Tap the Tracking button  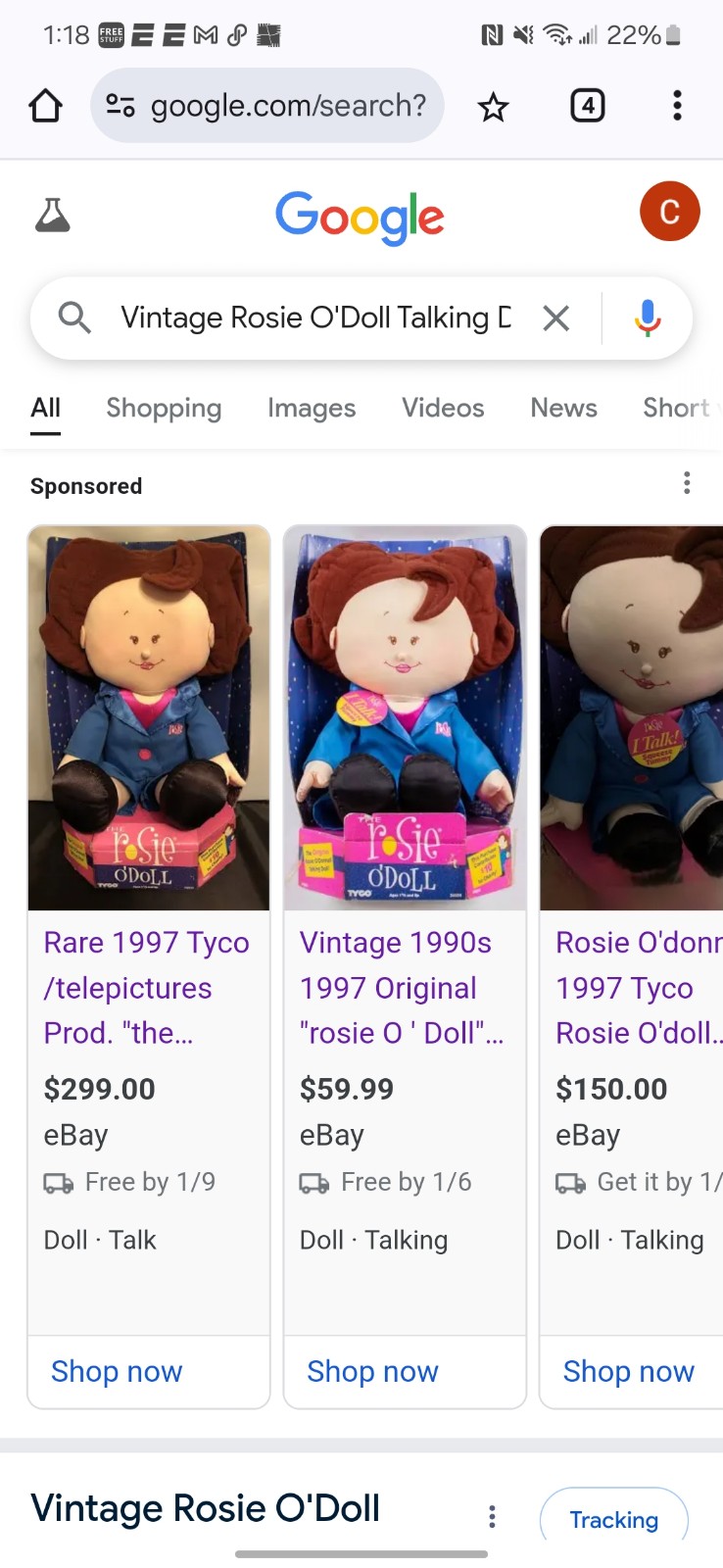(613, 1519)
